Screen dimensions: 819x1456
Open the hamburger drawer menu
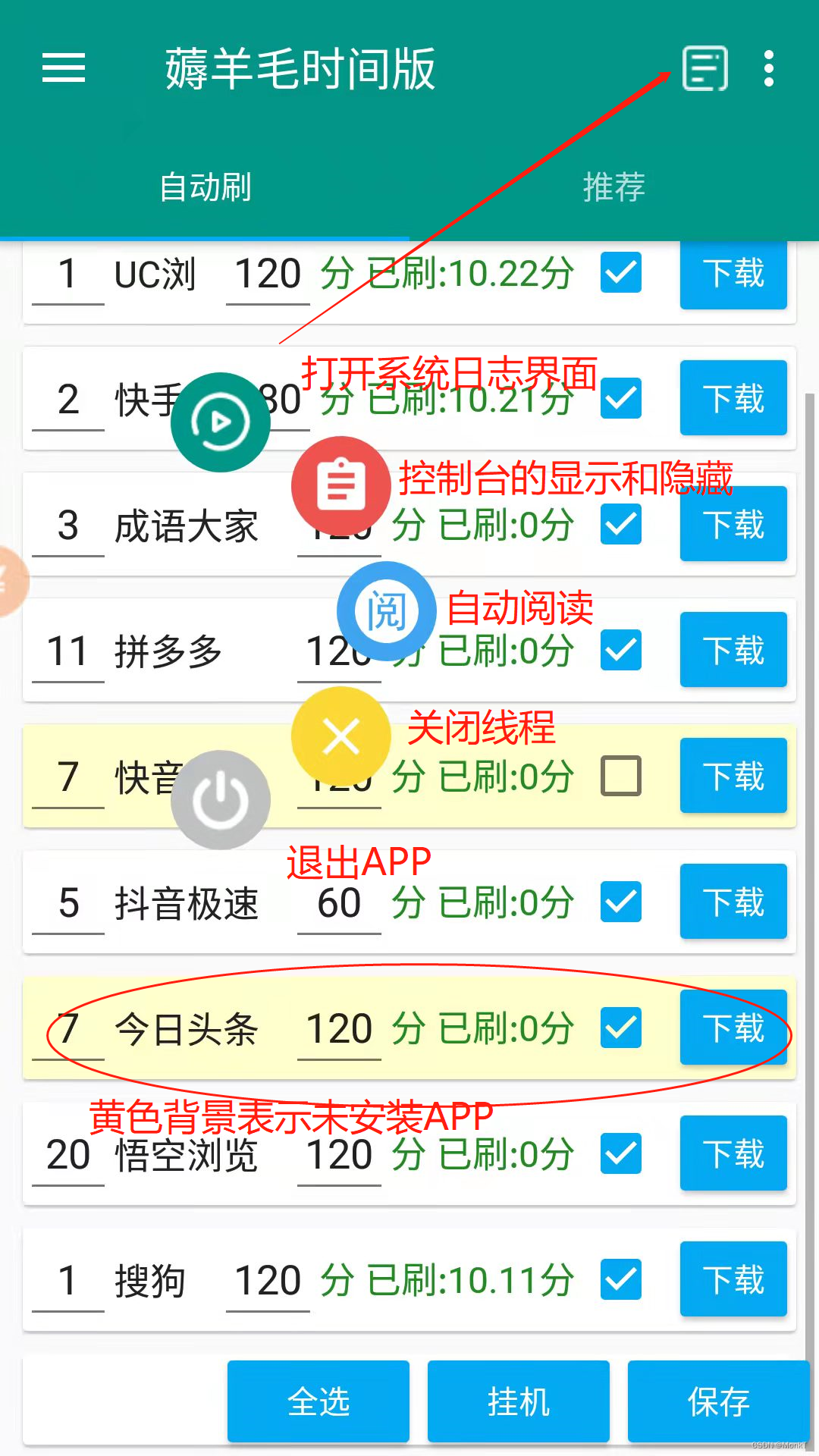coord(64,68)
